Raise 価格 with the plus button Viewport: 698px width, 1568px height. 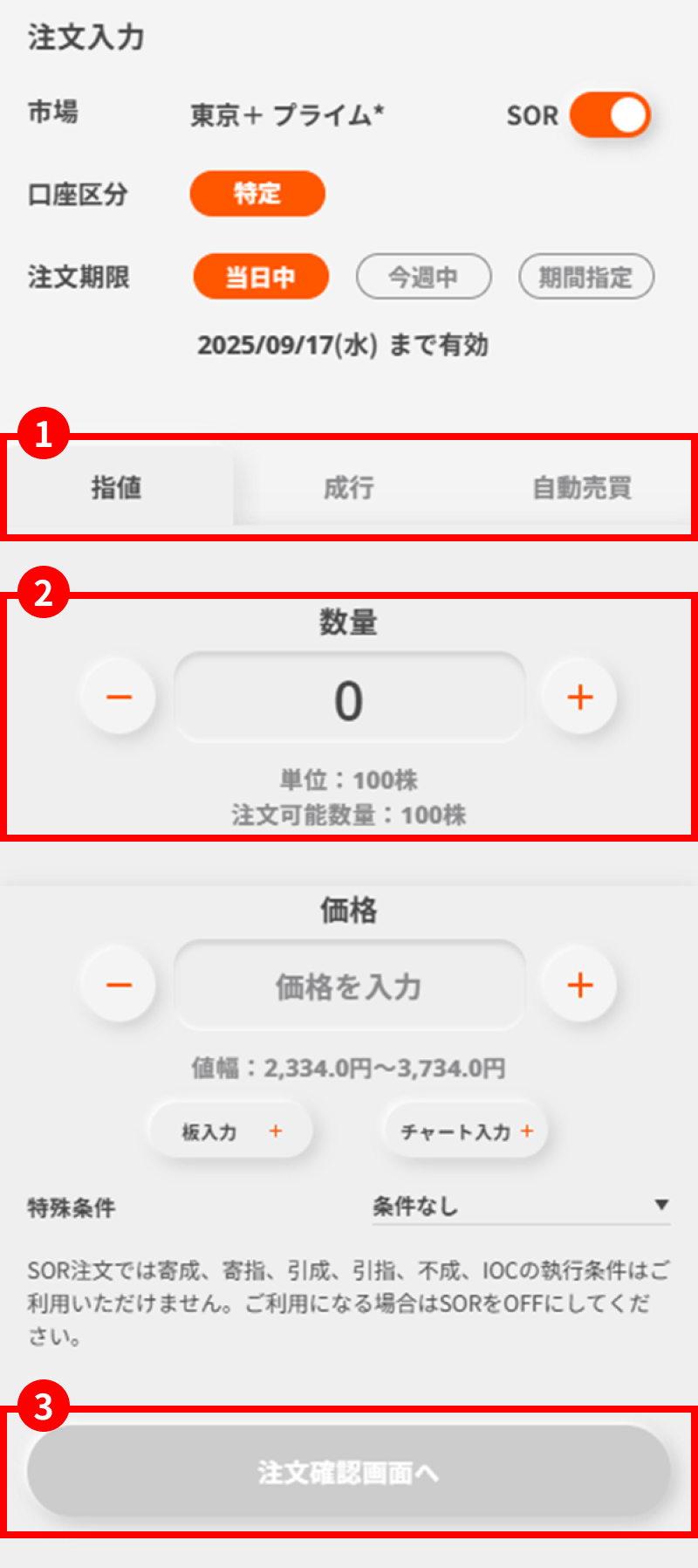(x=579, y=985)
